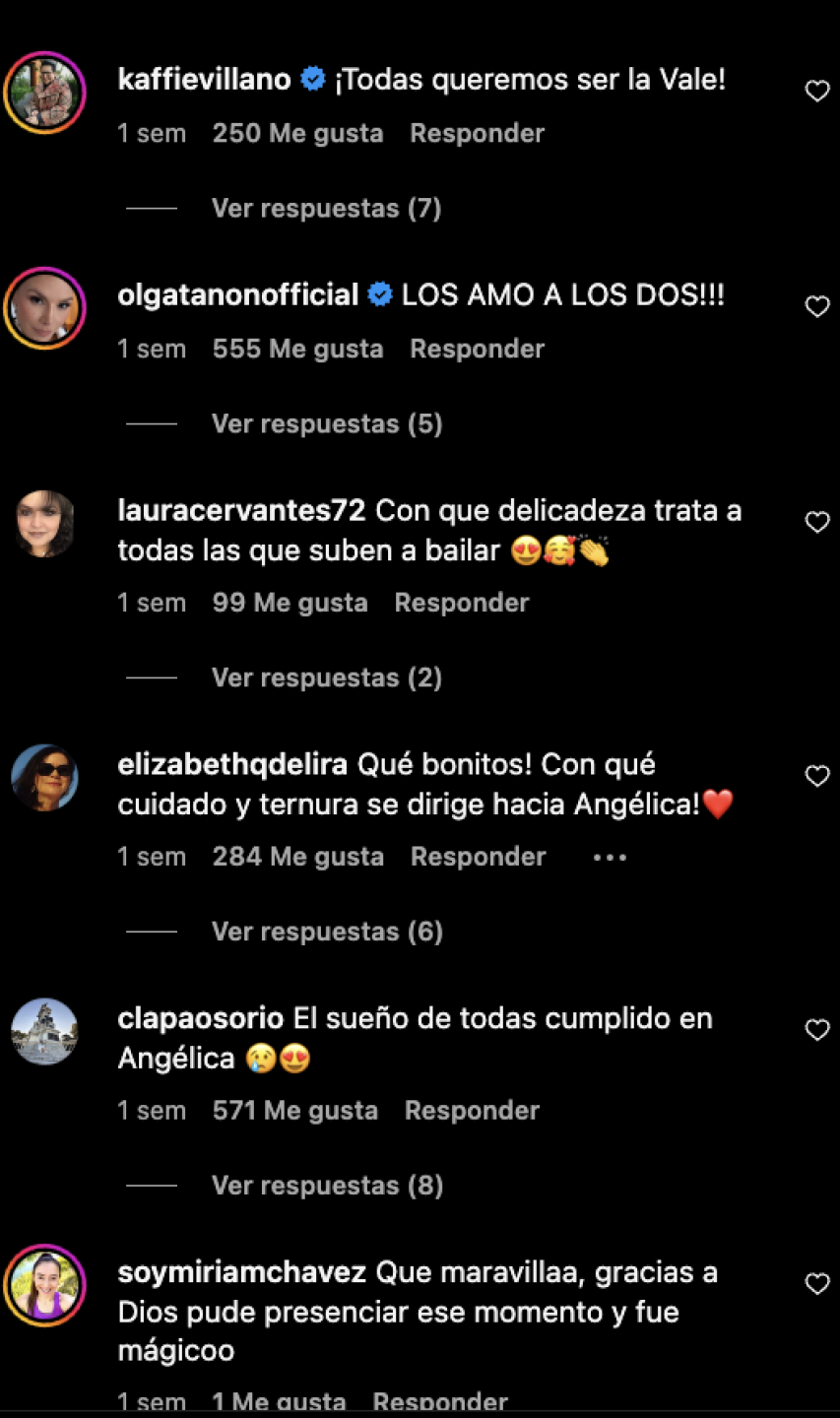Screen dimensions: 840x1418
Task: Click the 1 sem timestamp on lauracervantes72's comment
Action: point(152,603)
